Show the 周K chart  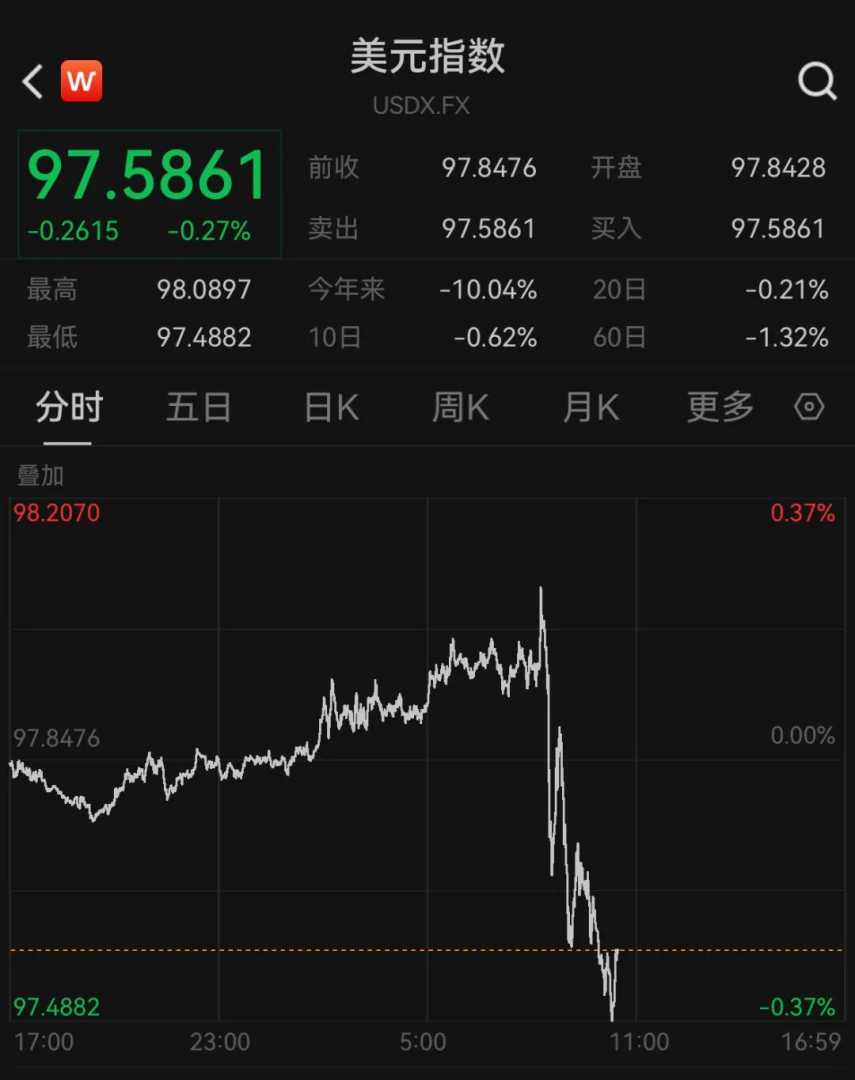pos(460,407)
